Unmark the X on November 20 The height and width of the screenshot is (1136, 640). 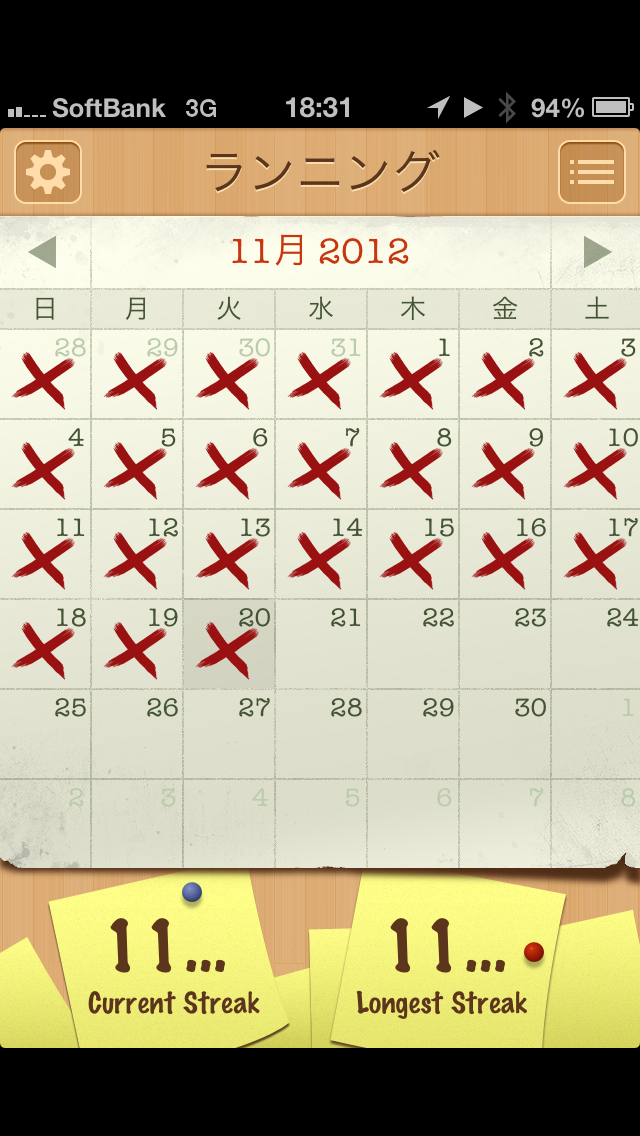click(x=229, y=645)
